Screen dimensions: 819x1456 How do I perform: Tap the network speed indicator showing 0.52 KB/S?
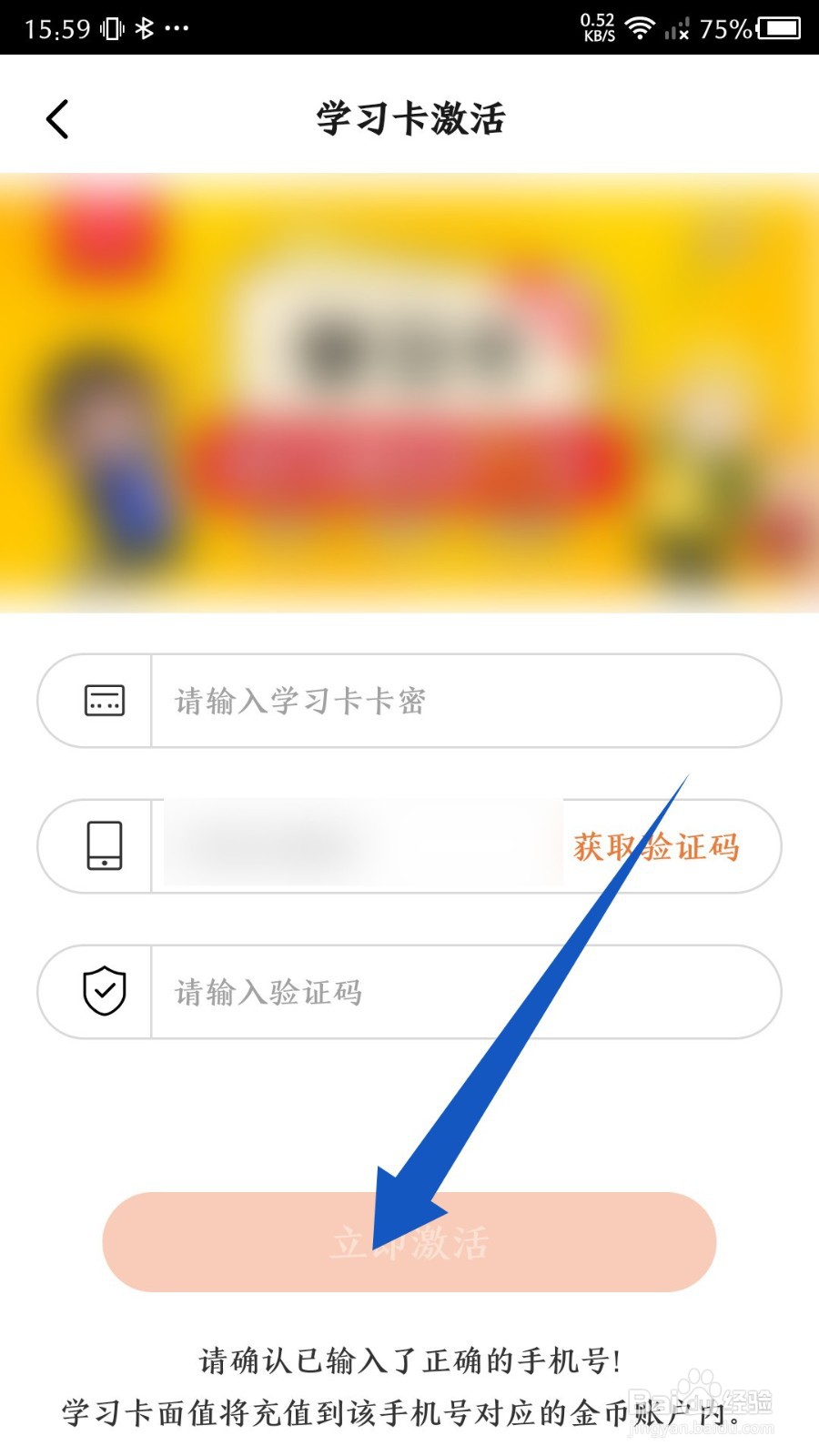pos(597,27)
